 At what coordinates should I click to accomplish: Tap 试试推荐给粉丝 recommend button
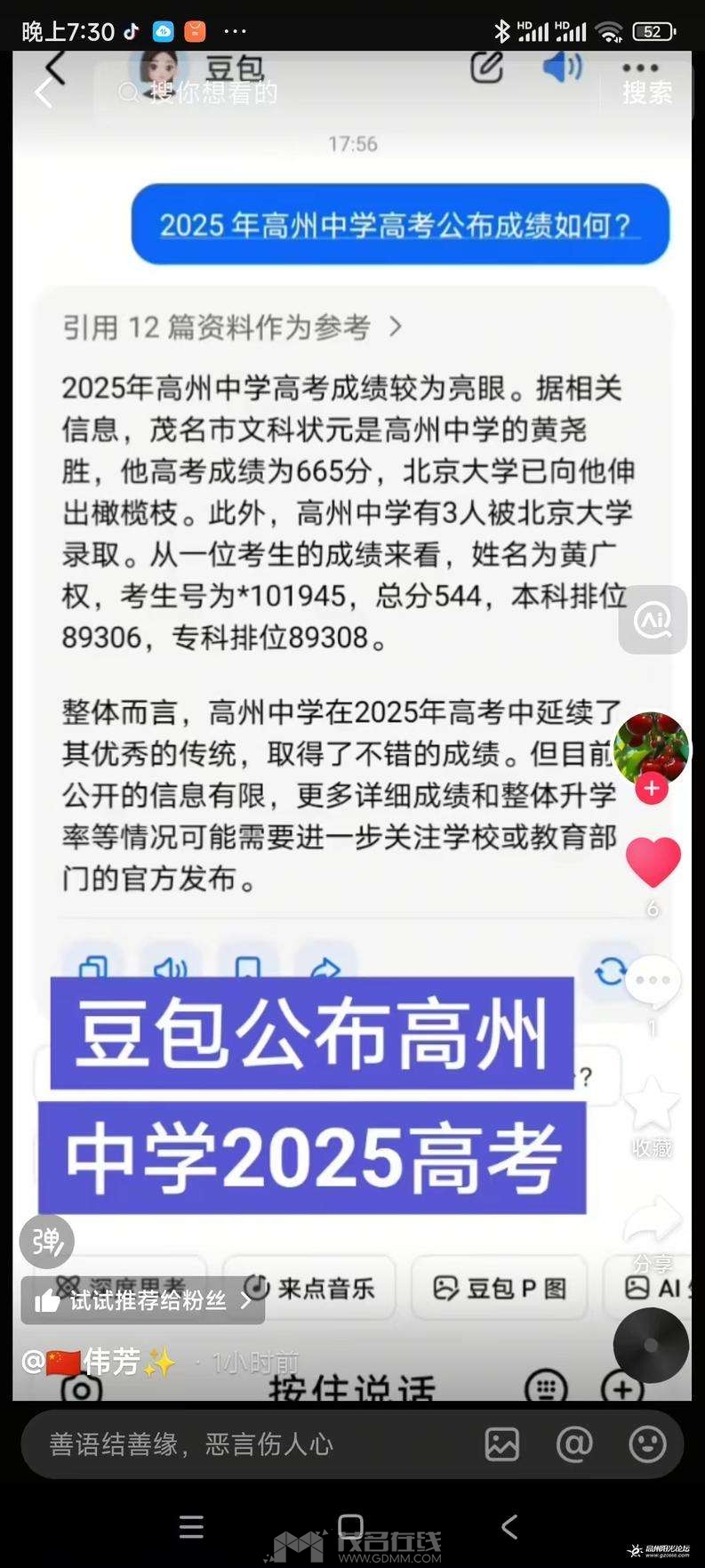click(x=142, y=1300)
